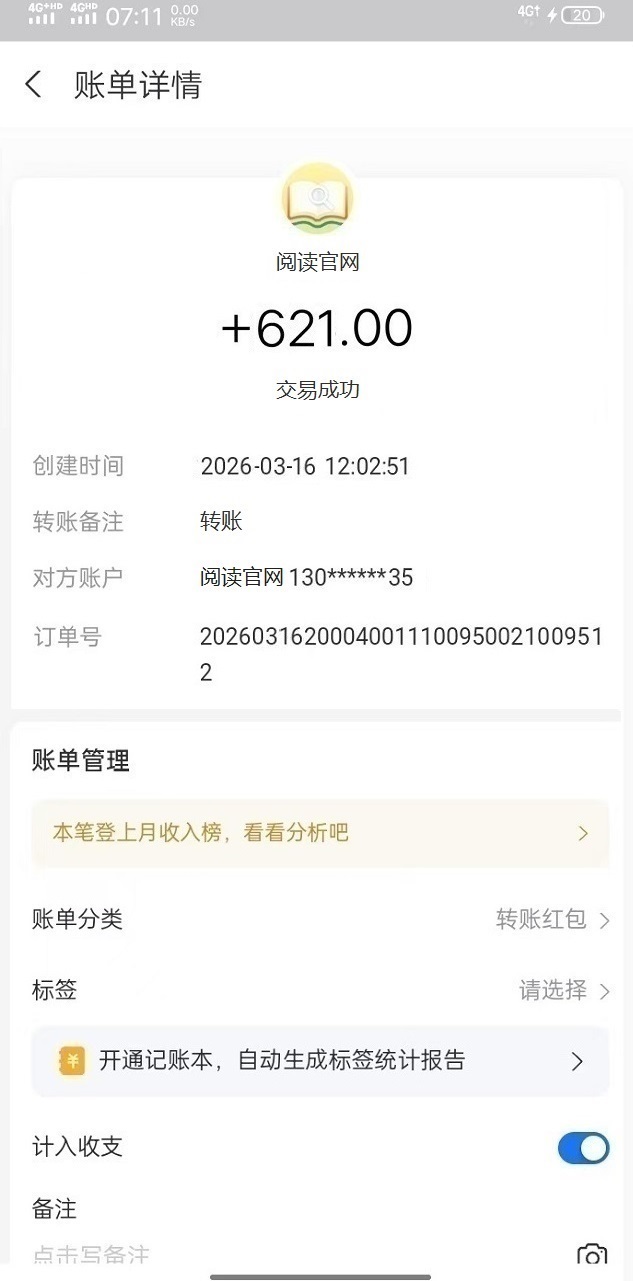
Task: Open the 开通记账本 banner
Action: coord(320,1061)
